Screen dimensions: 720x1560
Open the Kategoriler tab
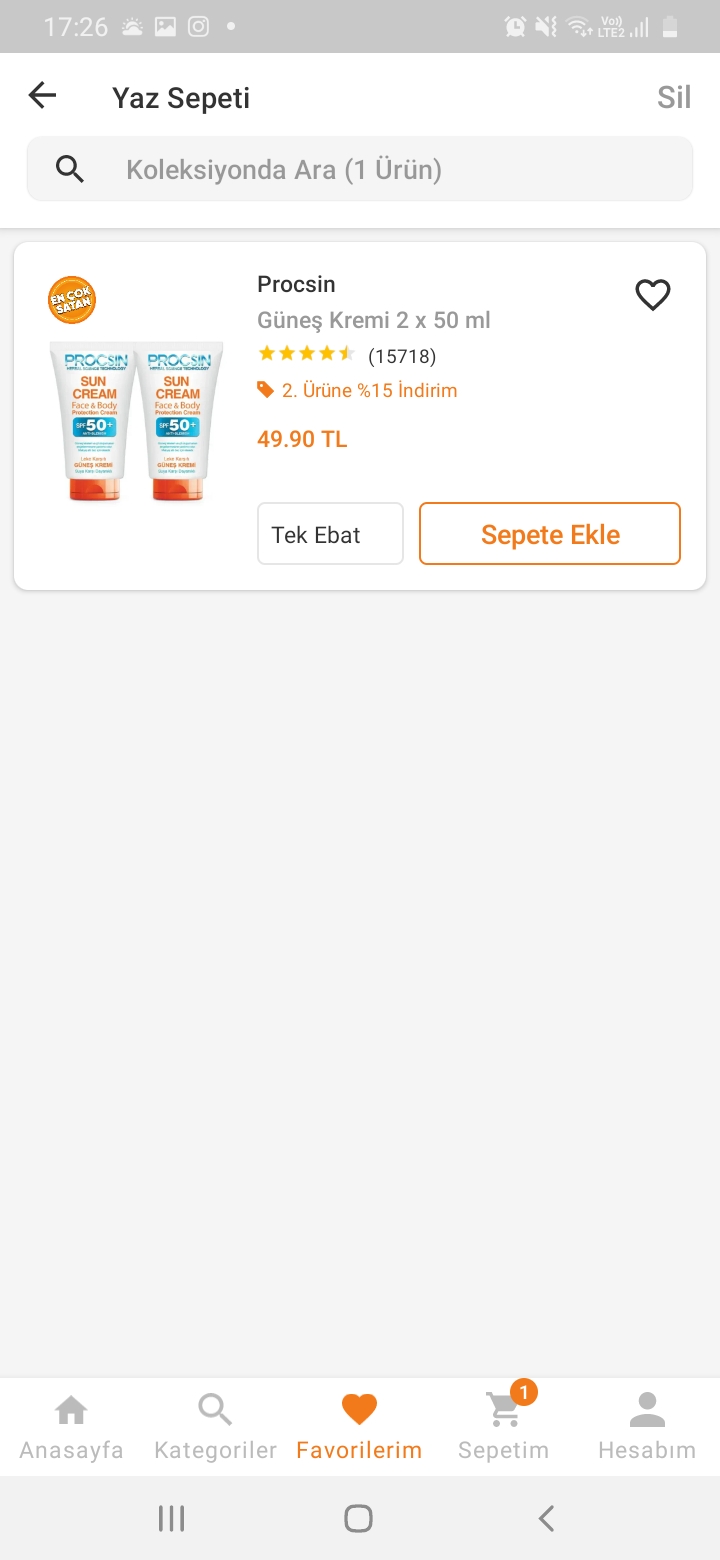point(215,1426)
